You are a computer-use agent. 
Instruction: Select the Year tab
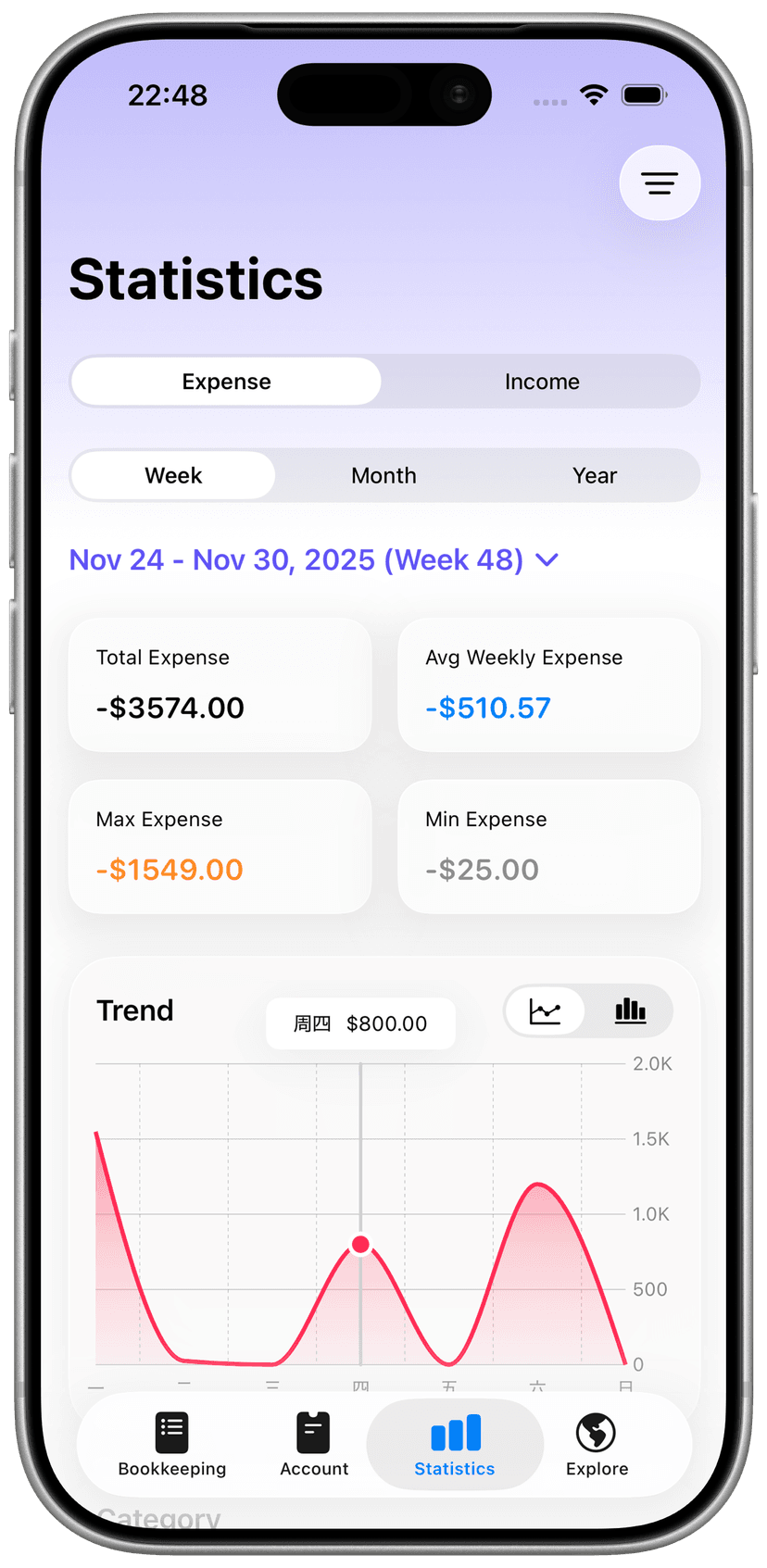click(x=595, y=475)
